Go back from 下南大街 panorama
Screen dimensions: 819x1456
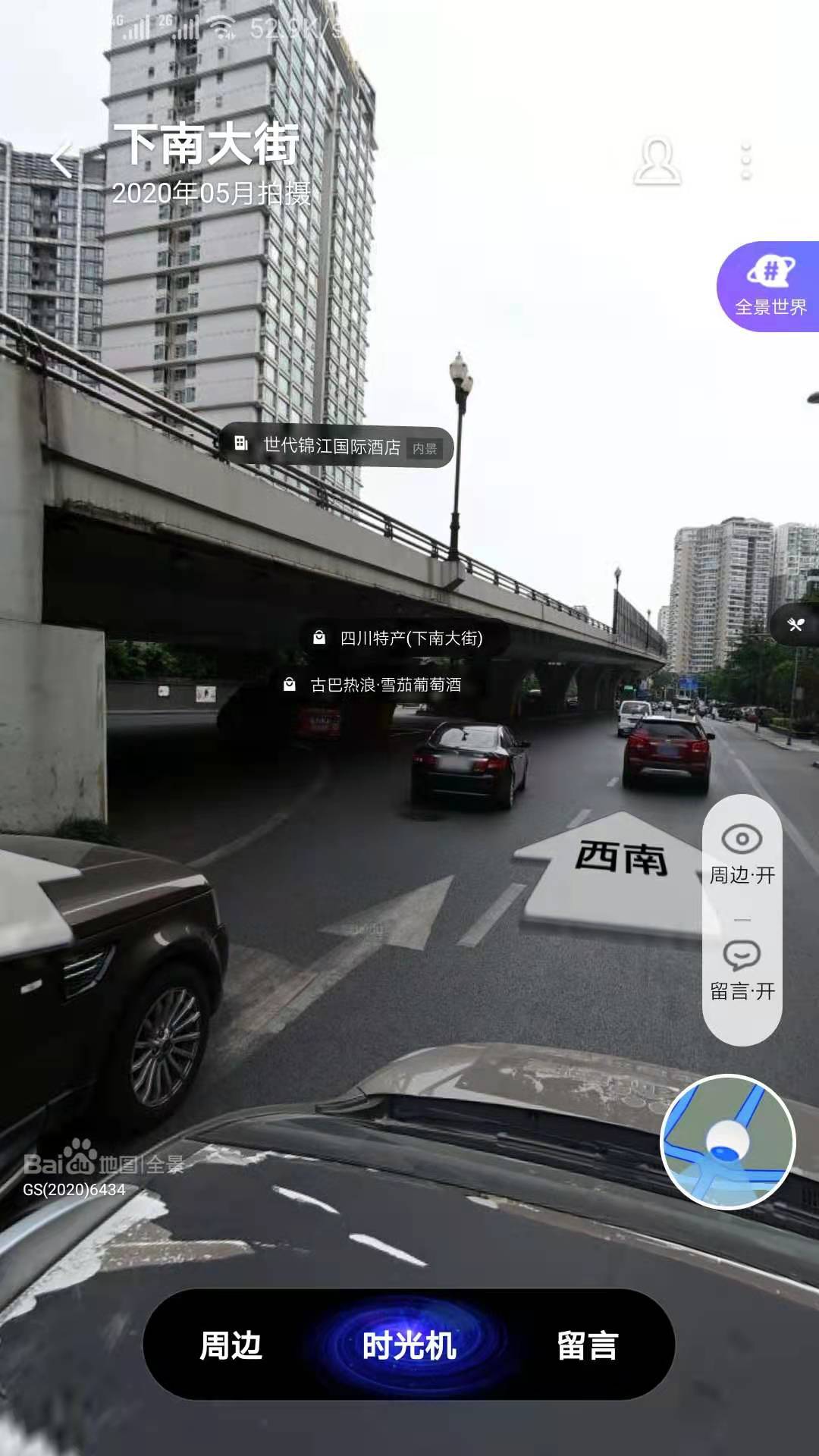point(63,160)
